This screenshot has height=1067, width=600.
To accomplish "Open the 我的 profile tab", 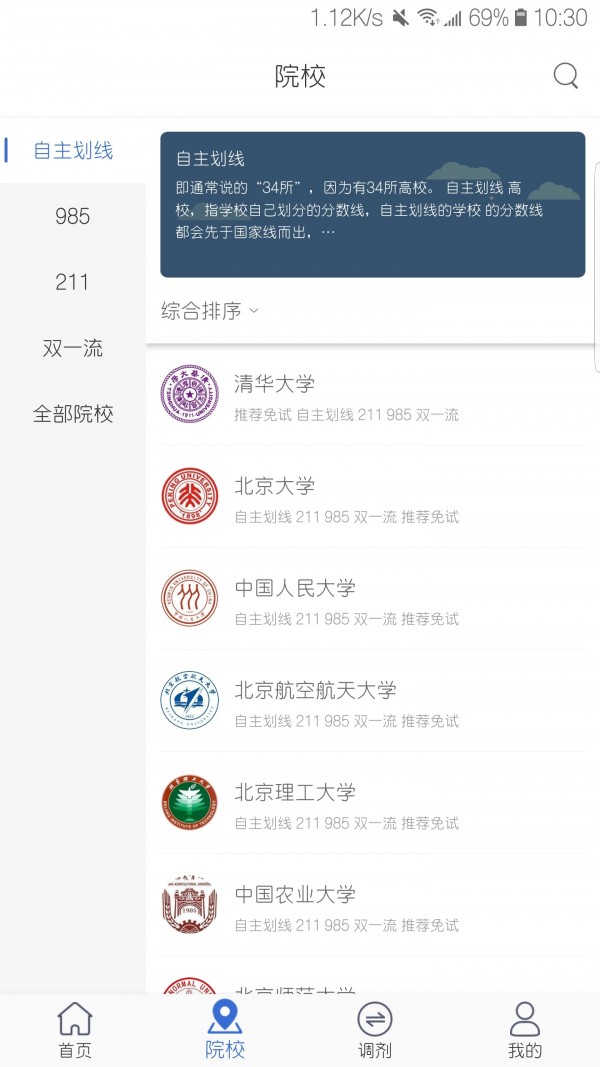I will pos(525,1030).
